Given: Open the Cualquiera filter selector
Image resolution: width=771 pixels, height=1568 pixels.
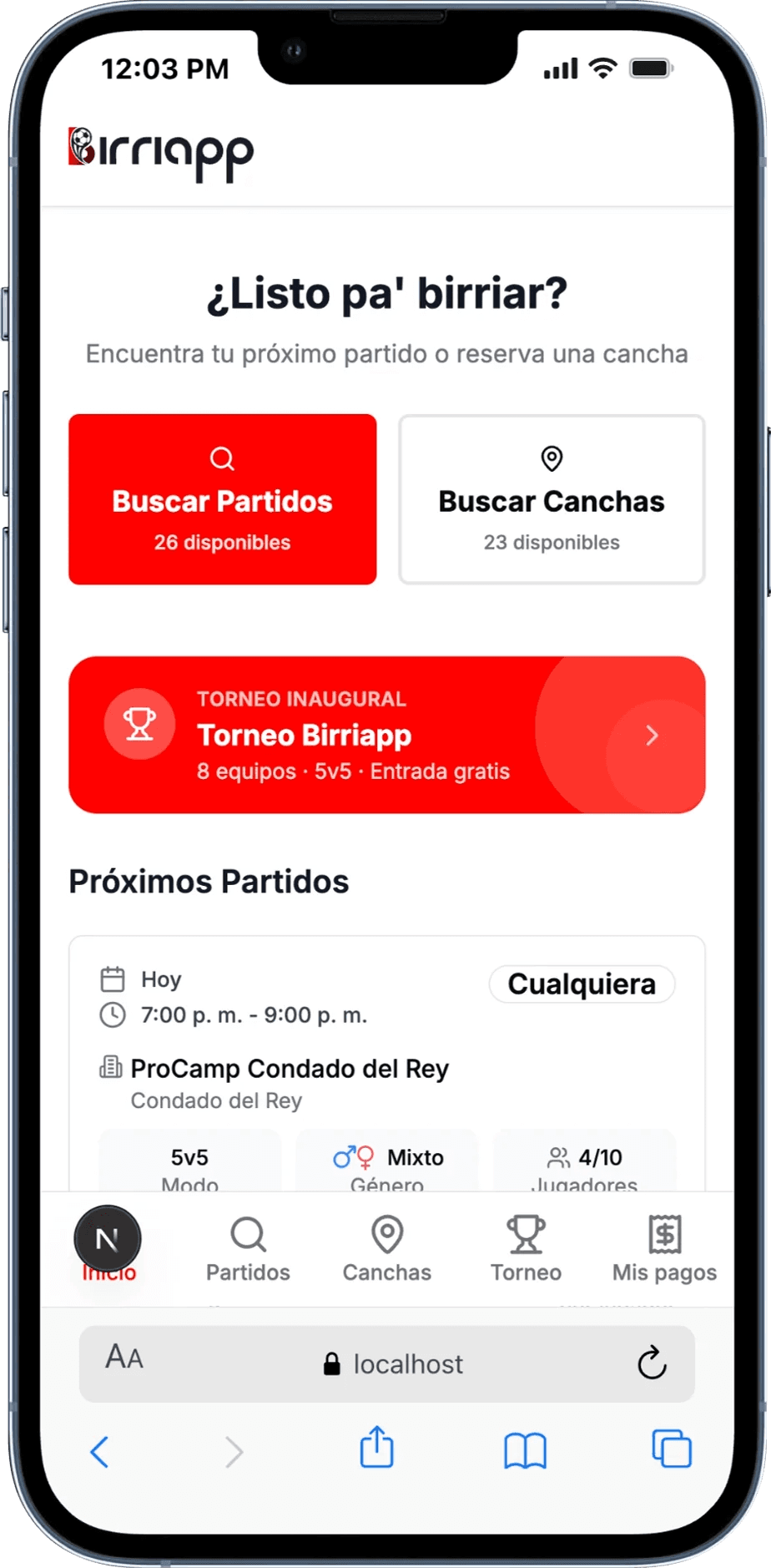Looking at the screenshot, I should (582, 984).
